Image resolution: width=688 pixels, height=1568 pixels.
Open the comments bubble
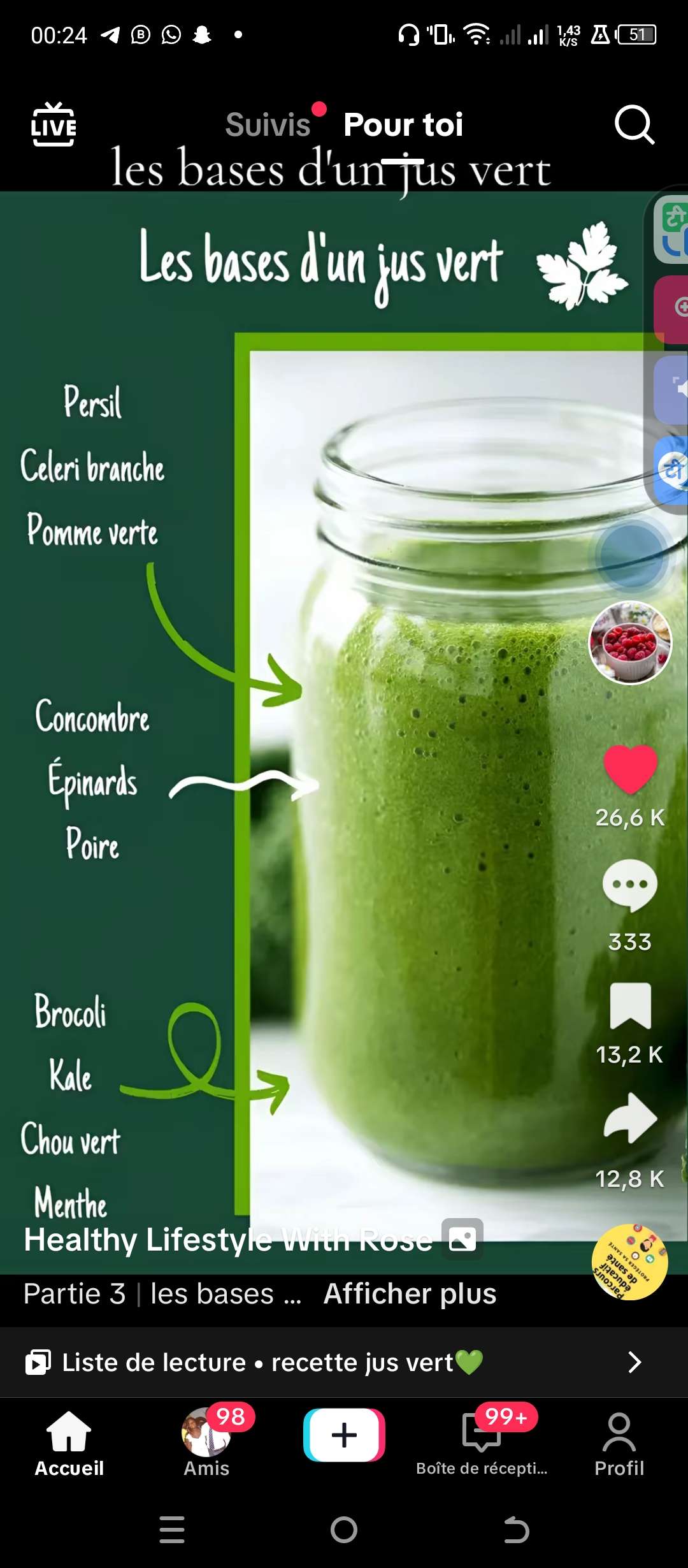pos(630,886)
